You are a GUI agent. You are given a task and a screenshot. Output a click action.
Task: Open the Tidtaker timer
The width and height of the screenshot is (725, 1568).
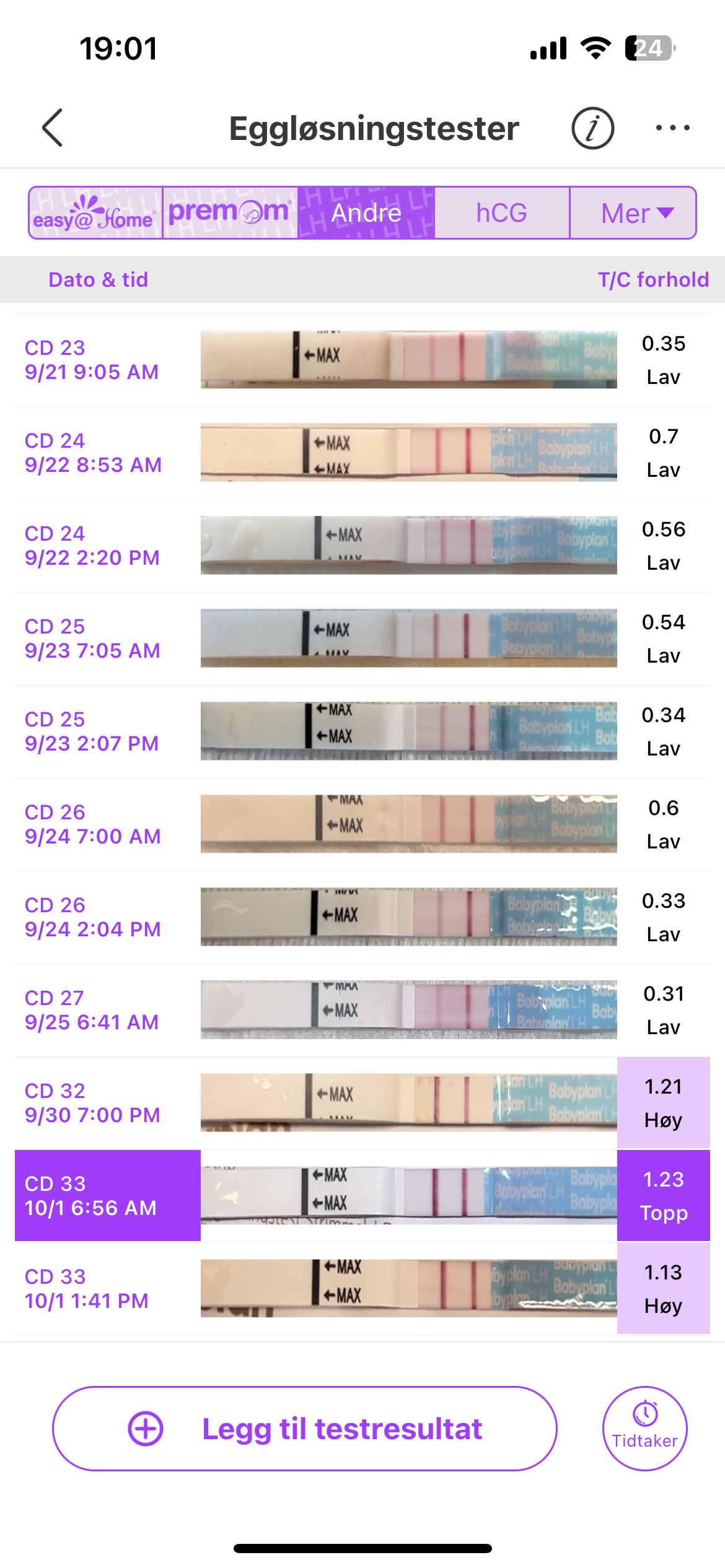click(644, 1429)
